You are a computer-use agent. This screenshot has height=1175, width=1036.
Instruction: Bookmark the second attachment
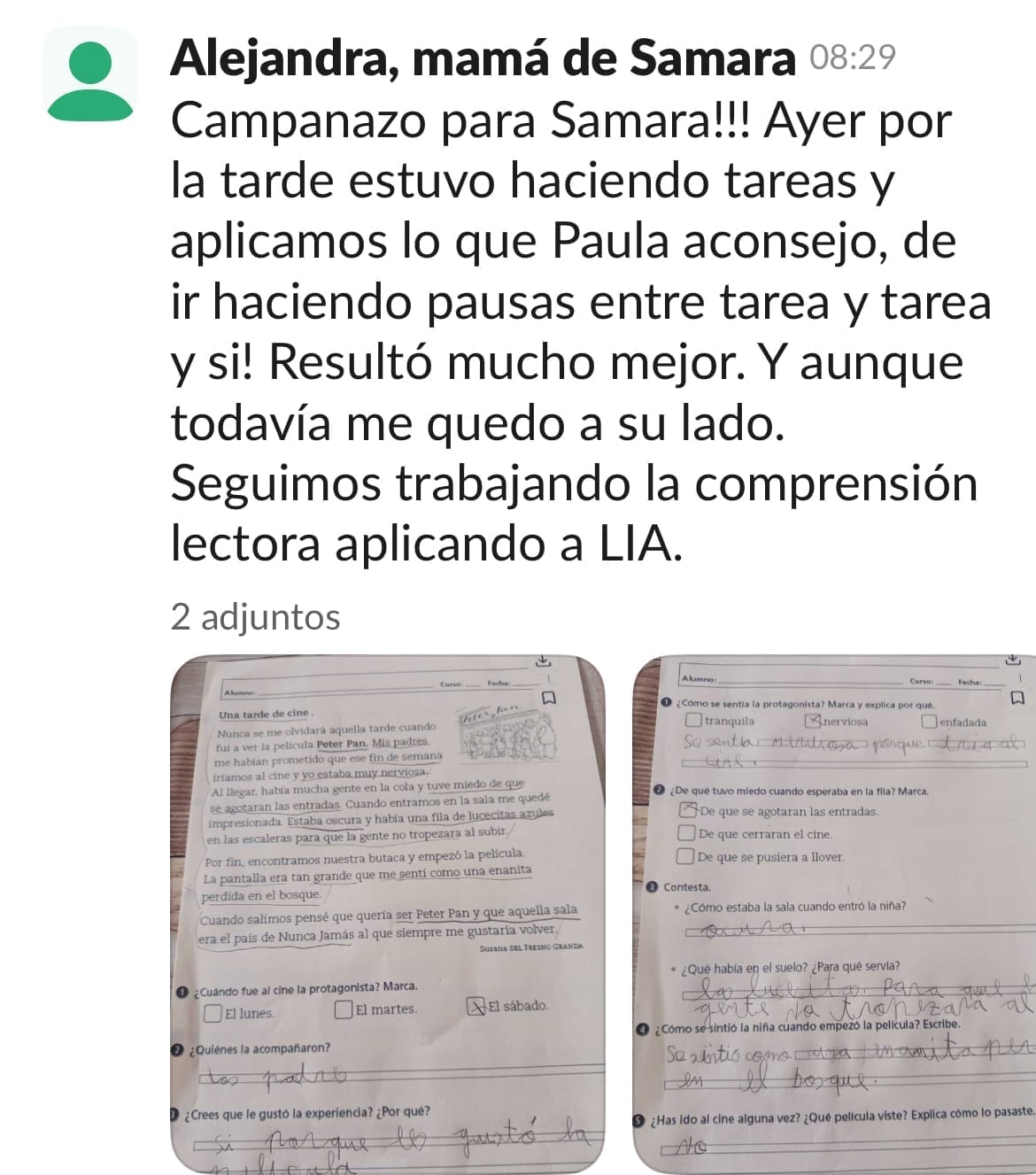pos(1016,699)
